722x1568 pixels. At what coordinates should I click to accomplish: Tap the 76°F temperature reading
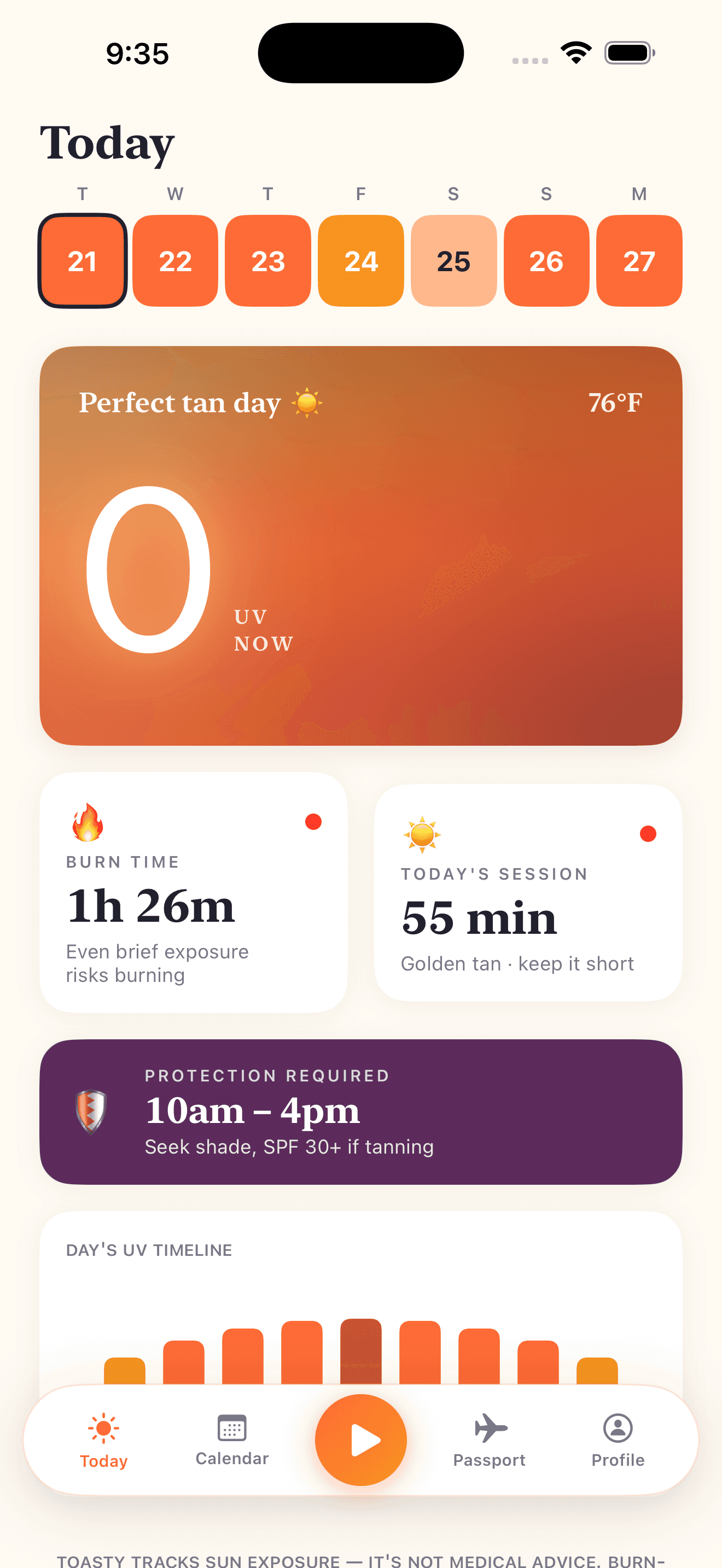[x=615, y=402]
